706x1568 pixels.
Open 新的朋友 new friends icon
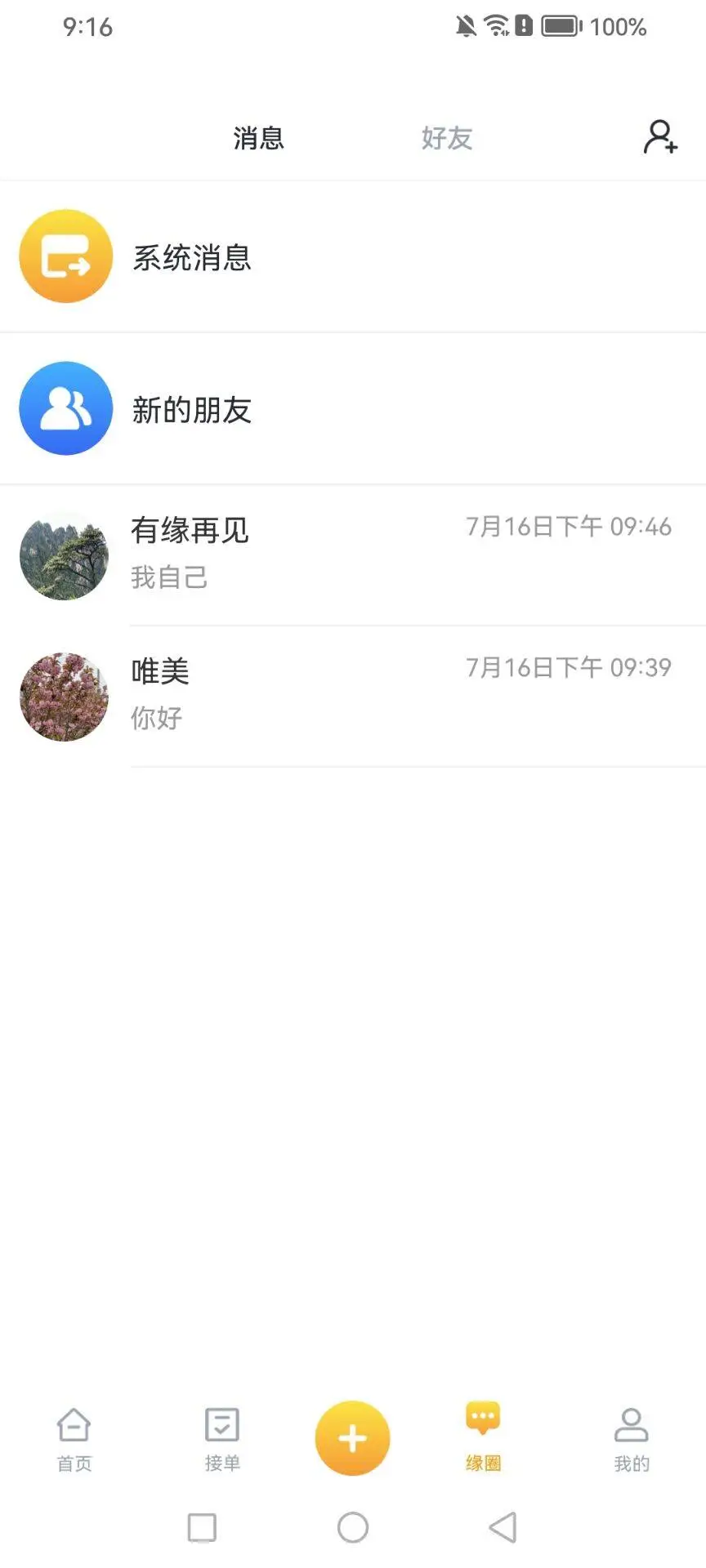click(65, 408)
